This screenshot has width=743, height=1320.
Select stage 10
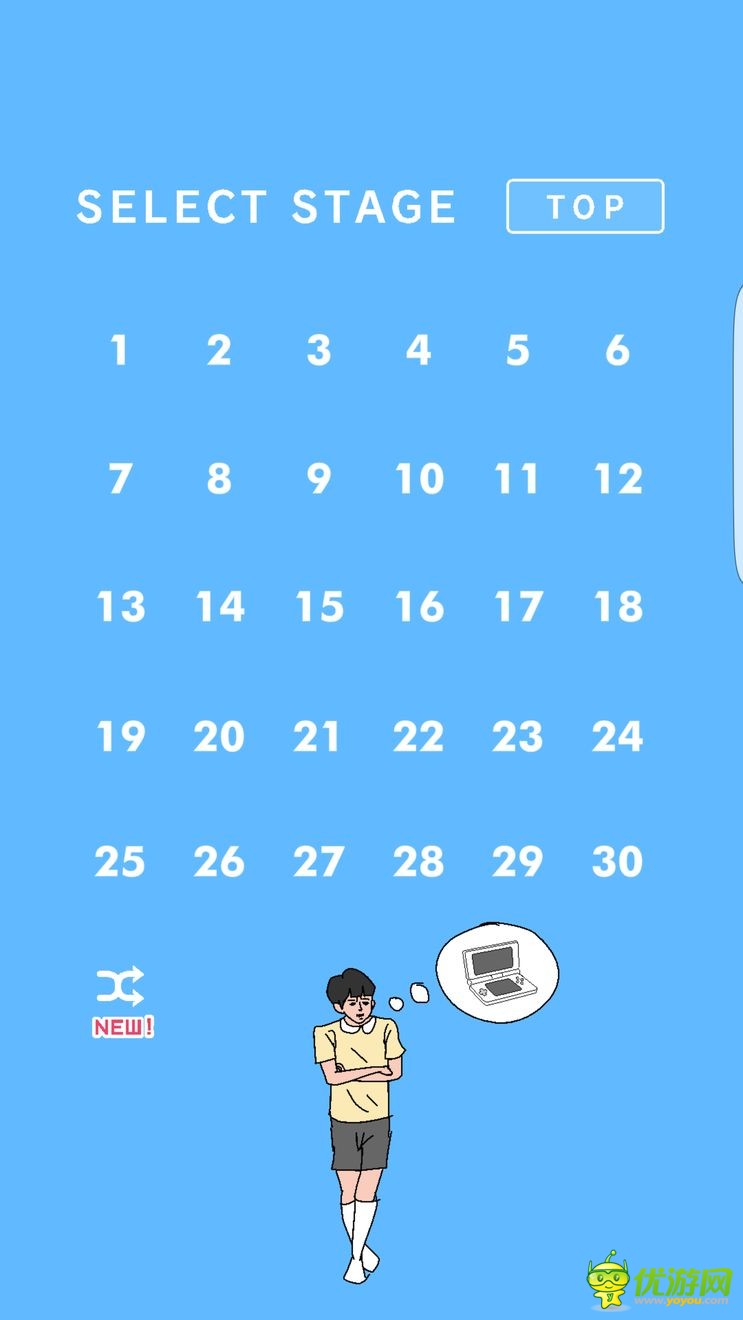(x=419, y=479)
